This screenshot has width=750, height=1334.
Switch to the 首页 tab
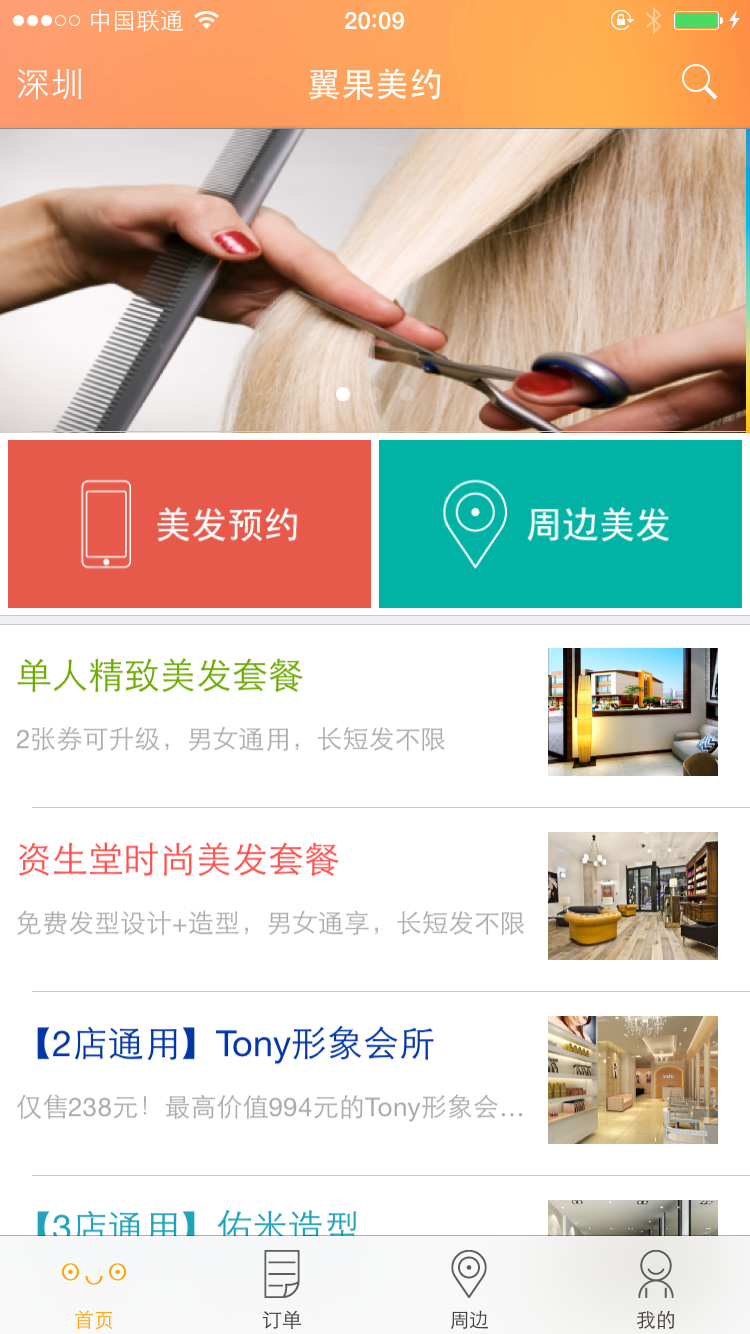coord(94,1288)
